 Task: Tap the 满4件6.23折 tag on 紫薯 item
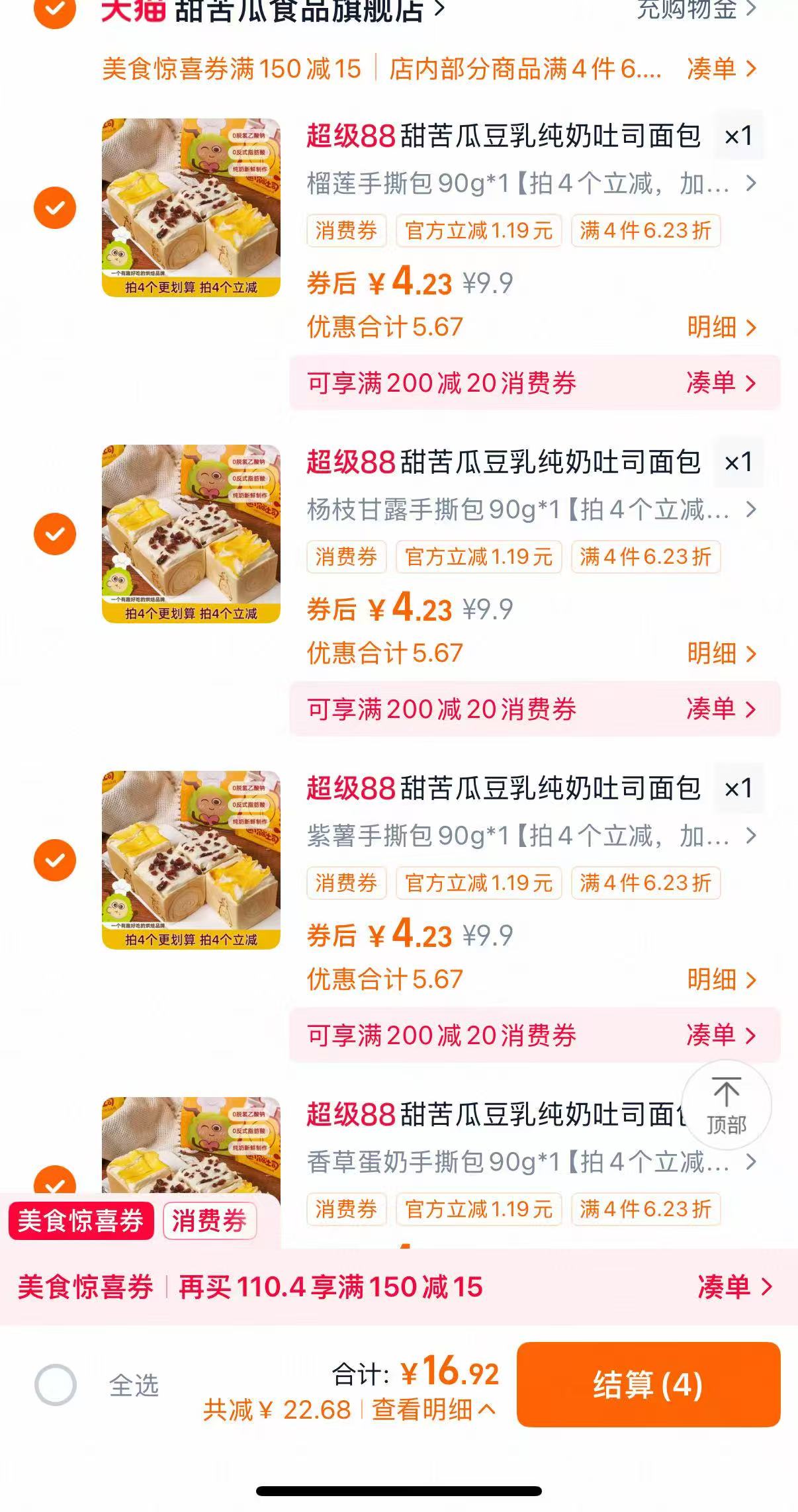[x=646, y=883]
